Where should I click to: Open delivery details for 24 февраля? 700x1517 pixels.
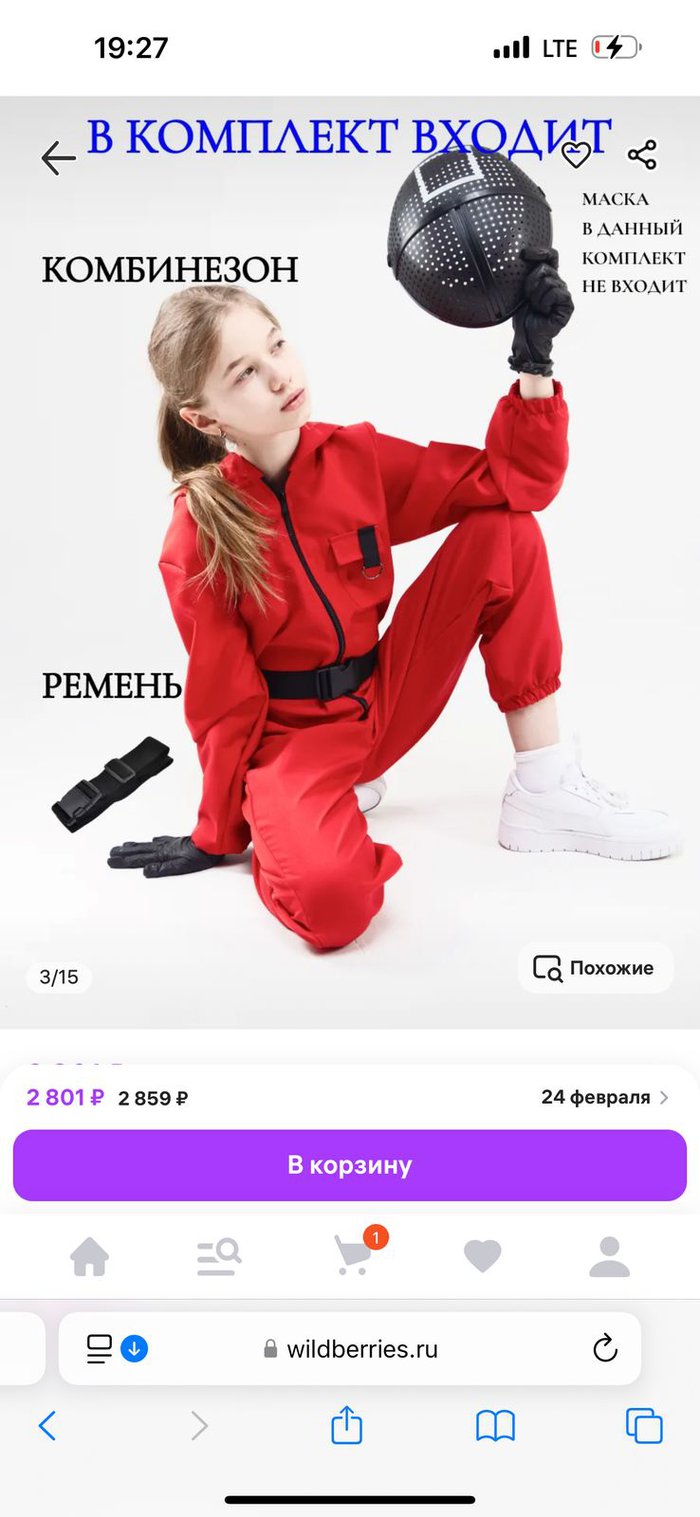click(x=605, y=1097)
